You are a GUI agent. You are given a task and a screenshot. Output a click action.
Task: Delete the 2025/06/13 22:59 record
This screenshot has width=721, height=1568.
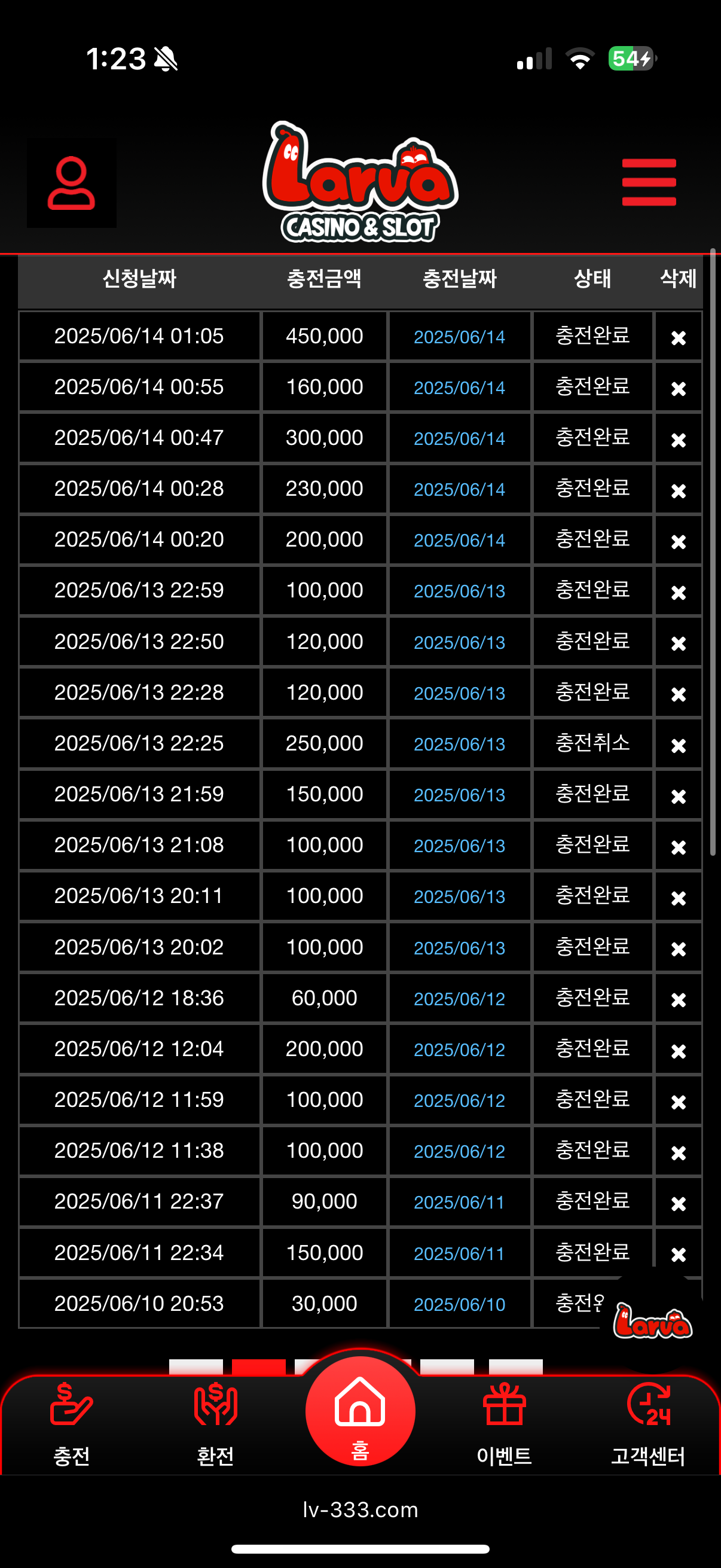pos(679,592)
